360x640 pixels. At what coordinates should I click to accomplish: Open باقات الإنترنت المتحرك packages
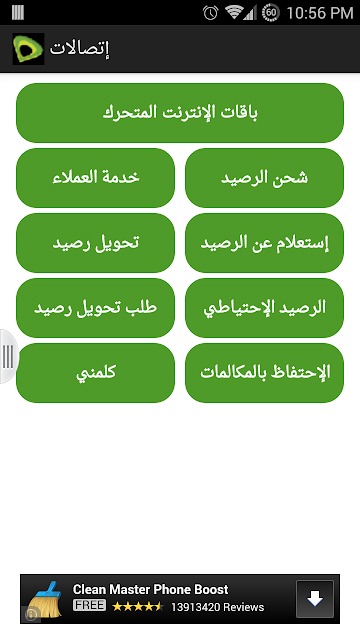point(180,113)
